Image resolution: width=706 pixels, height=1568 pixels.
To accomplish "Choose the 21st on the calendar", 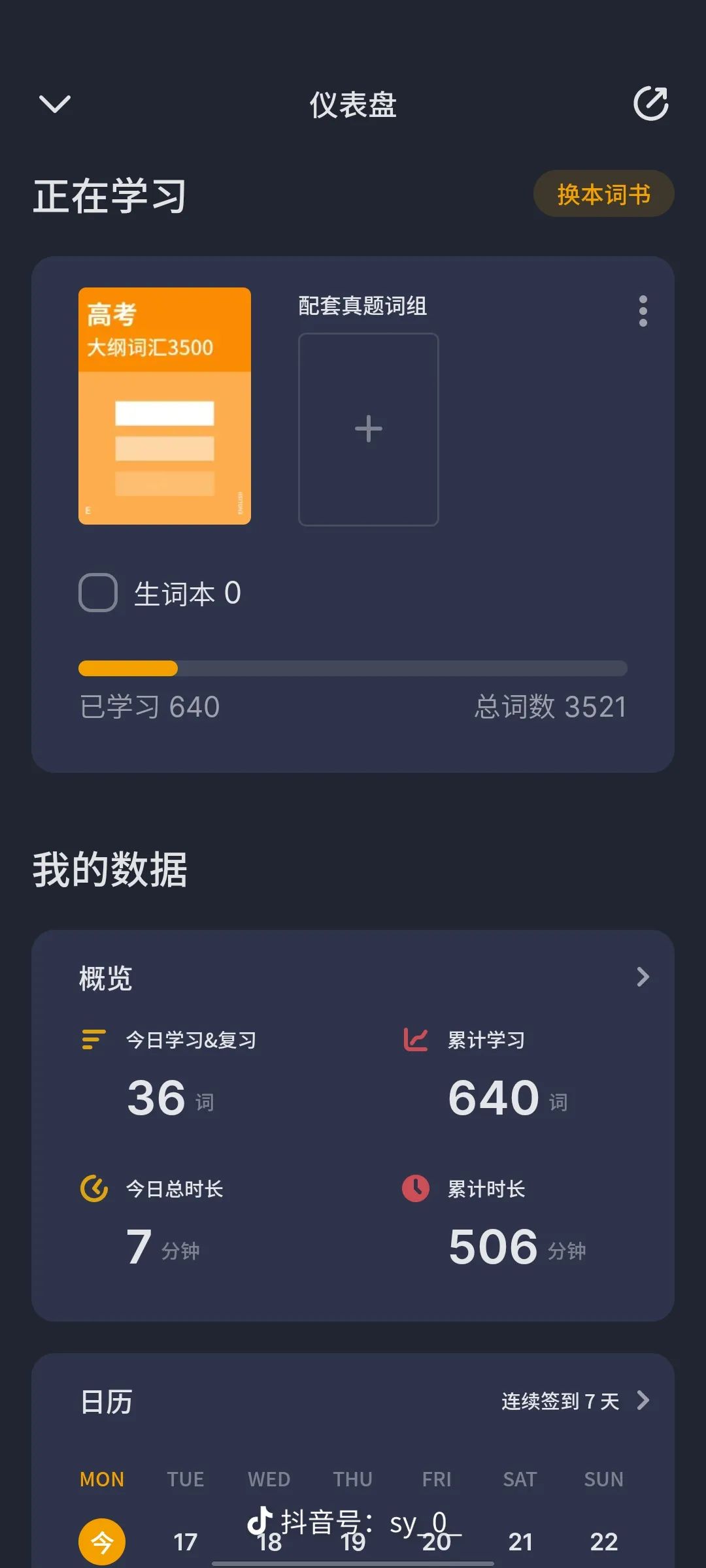I will point(520,1542).
